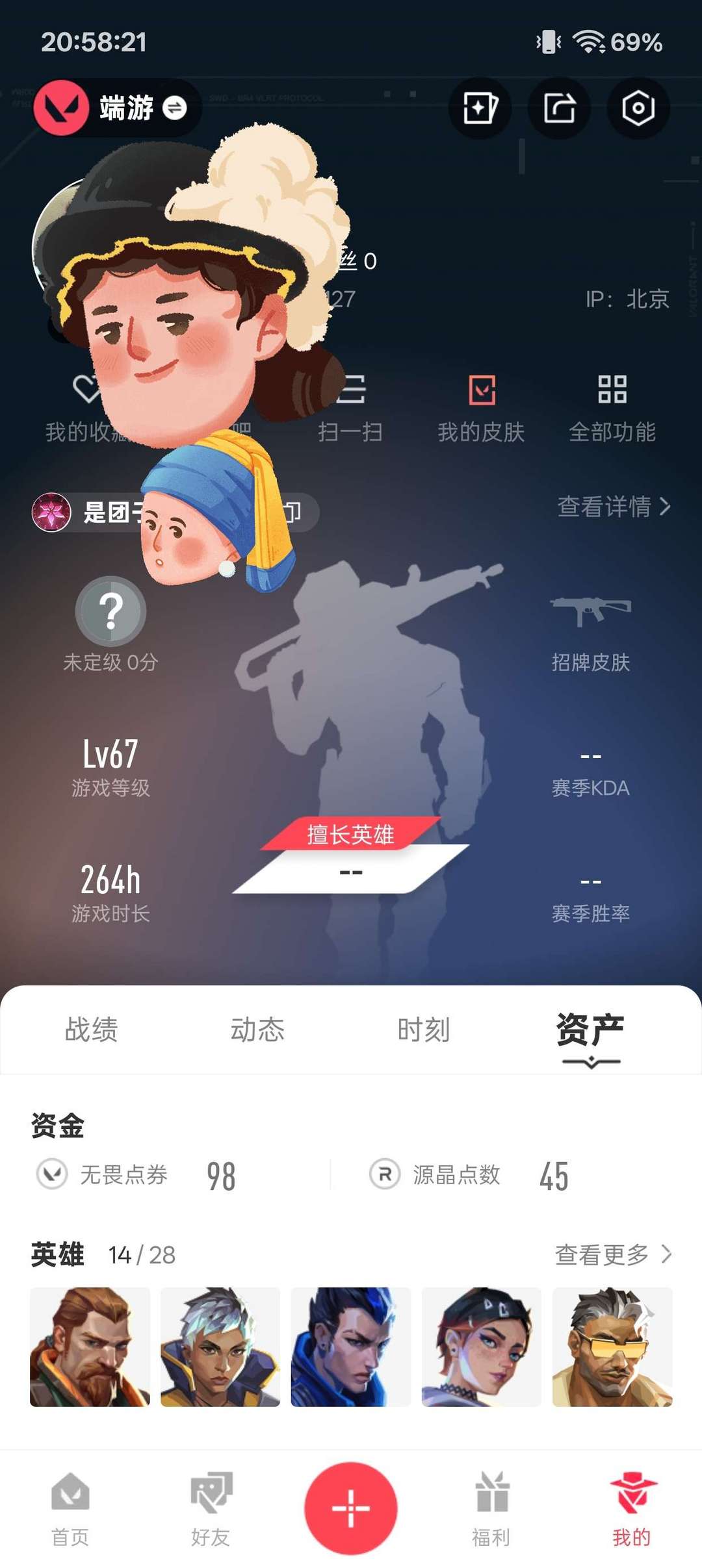Go to 首页 home tab

click(70, 1508)
